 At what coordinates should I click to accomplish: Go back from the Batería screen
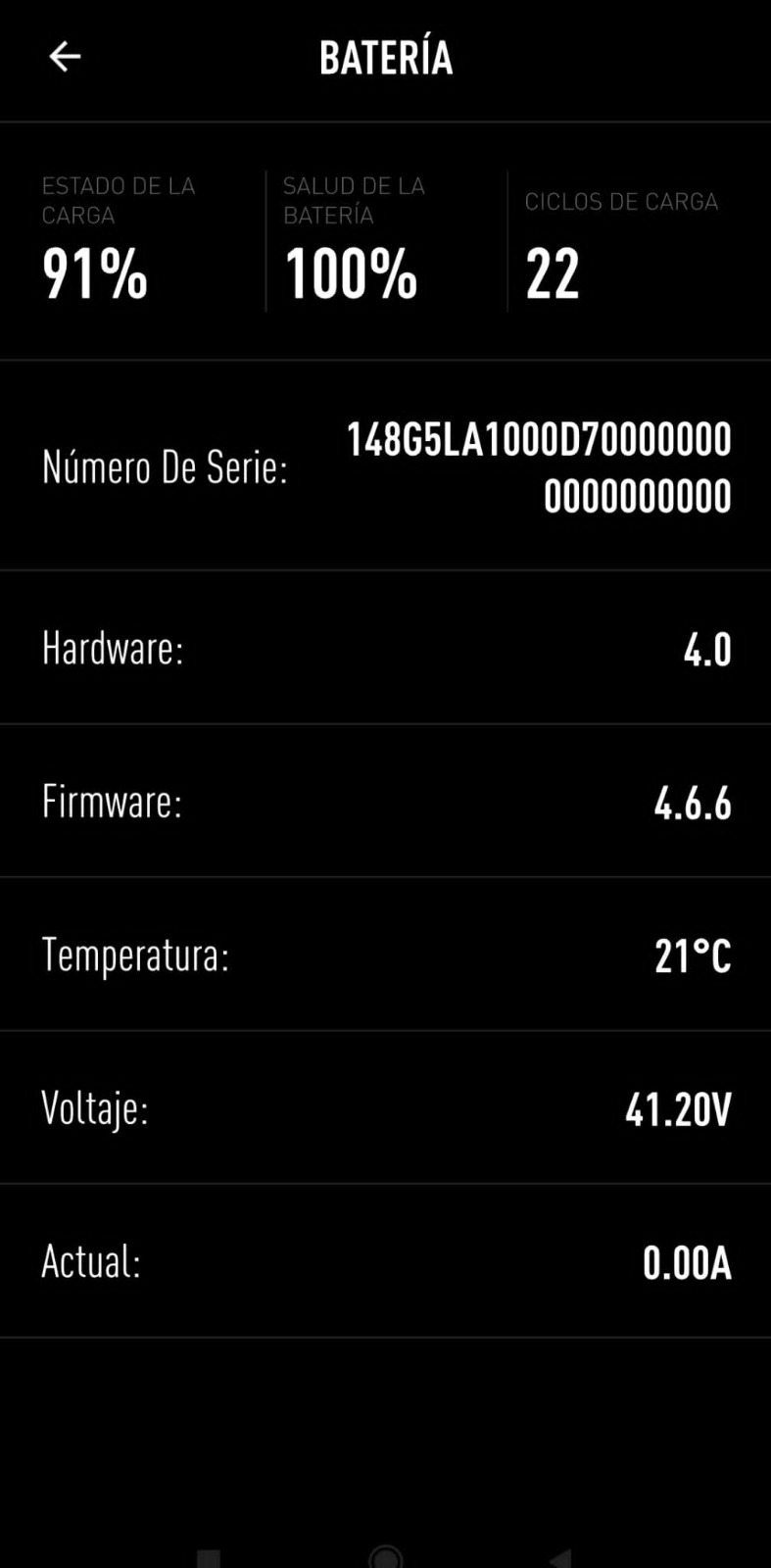pyautogui.click(x=65, y=57)
